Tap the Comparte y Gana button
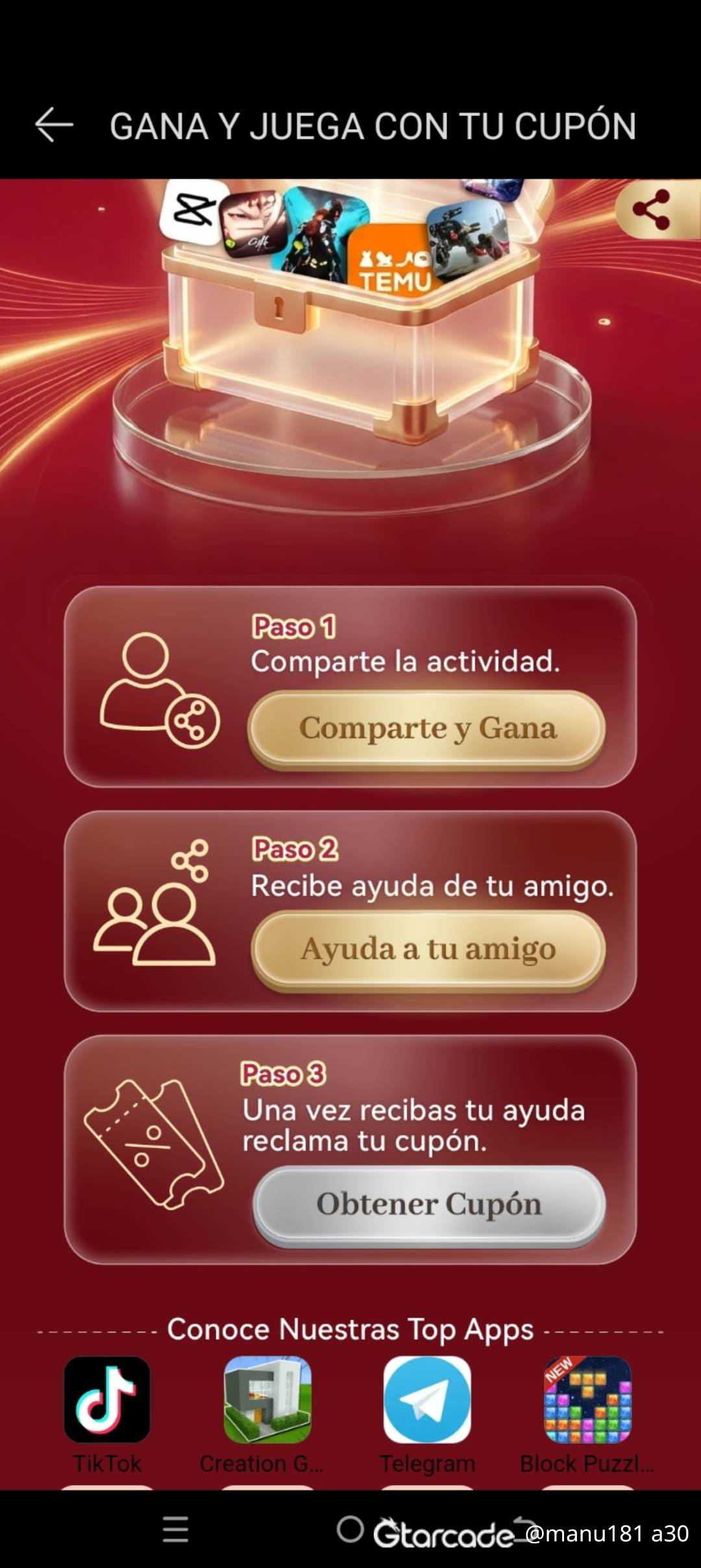701x1568 pixels. 427,729
